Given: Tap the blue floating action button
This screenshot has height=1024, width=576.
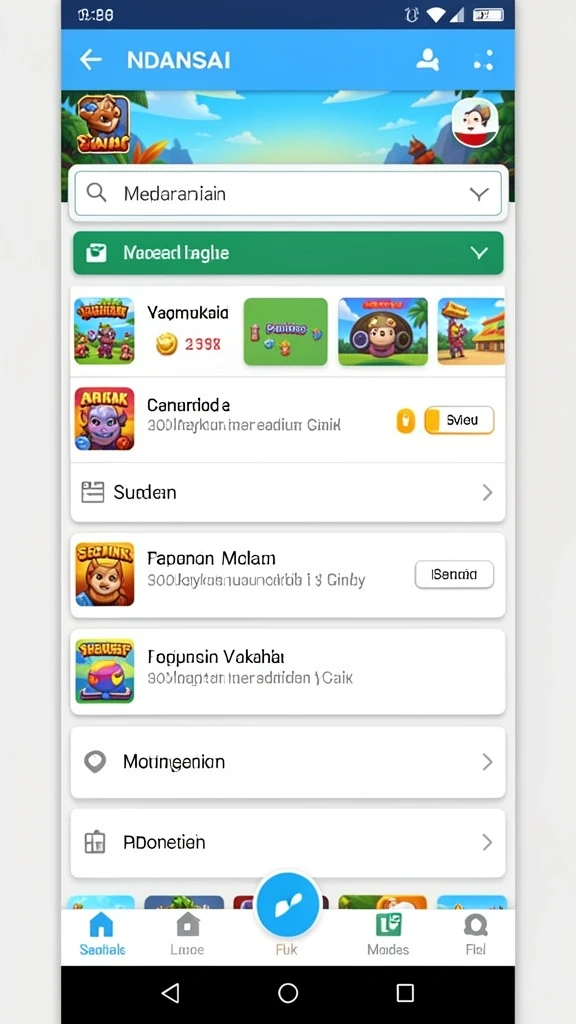Looking at the screenshot, I should coord(287,904).
